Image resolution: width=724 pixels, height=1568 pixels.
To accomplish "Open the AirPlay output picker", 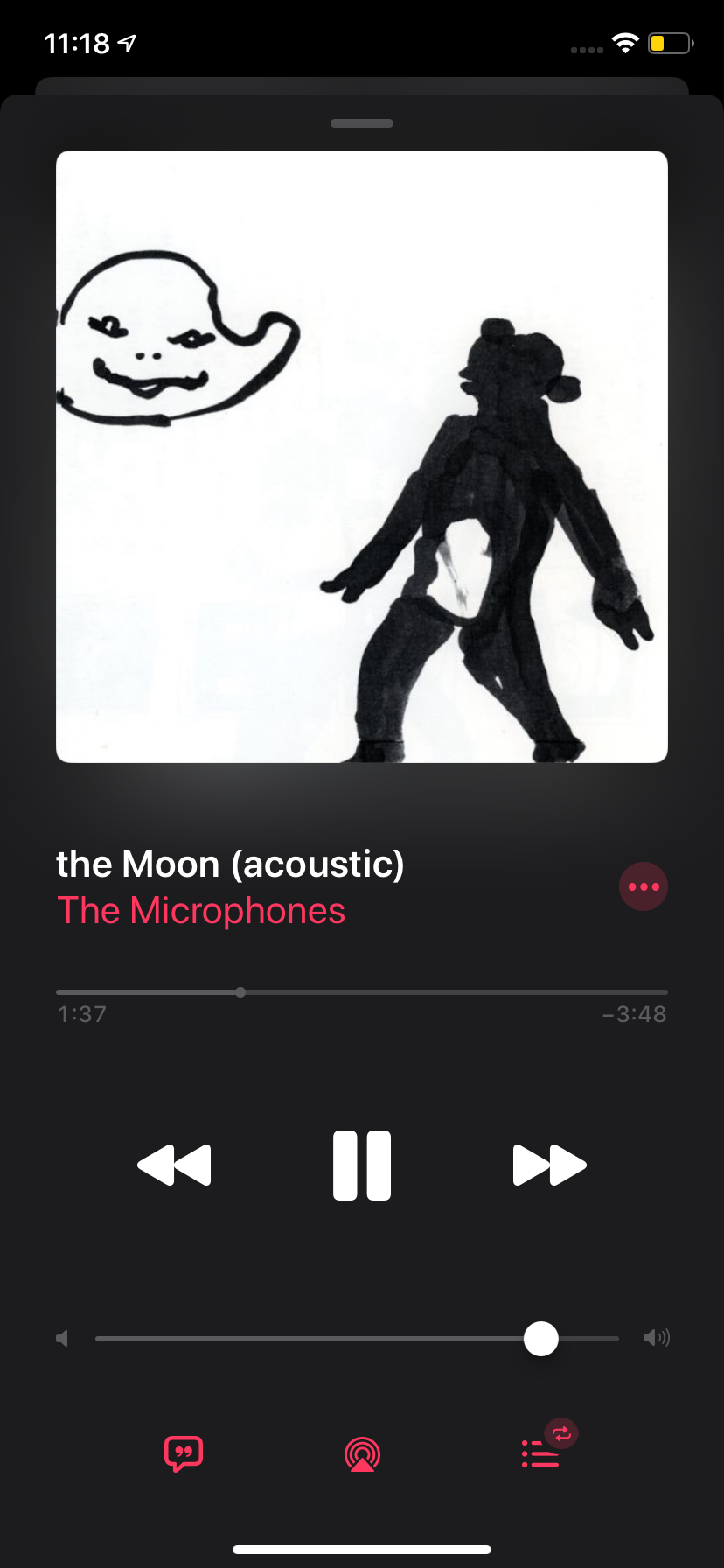I will (x=362, y=1453).
